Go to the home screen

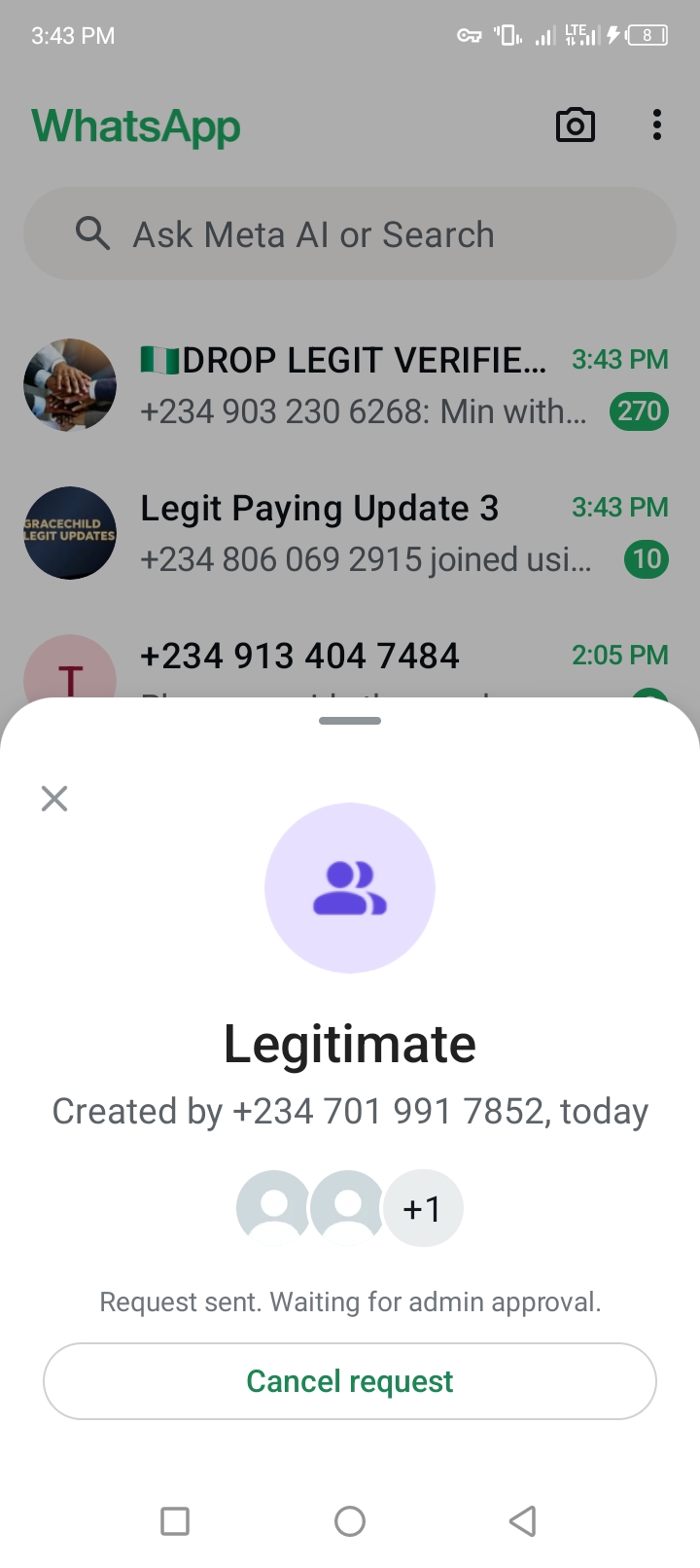point(350,1520)
